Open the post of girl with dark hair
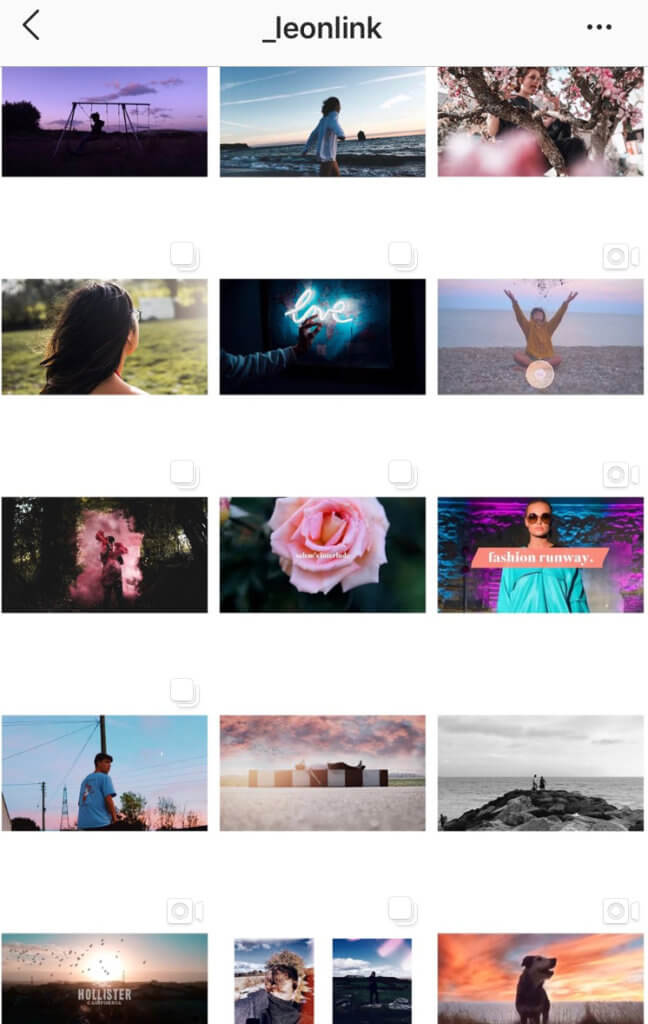 [x=105, y=336]
